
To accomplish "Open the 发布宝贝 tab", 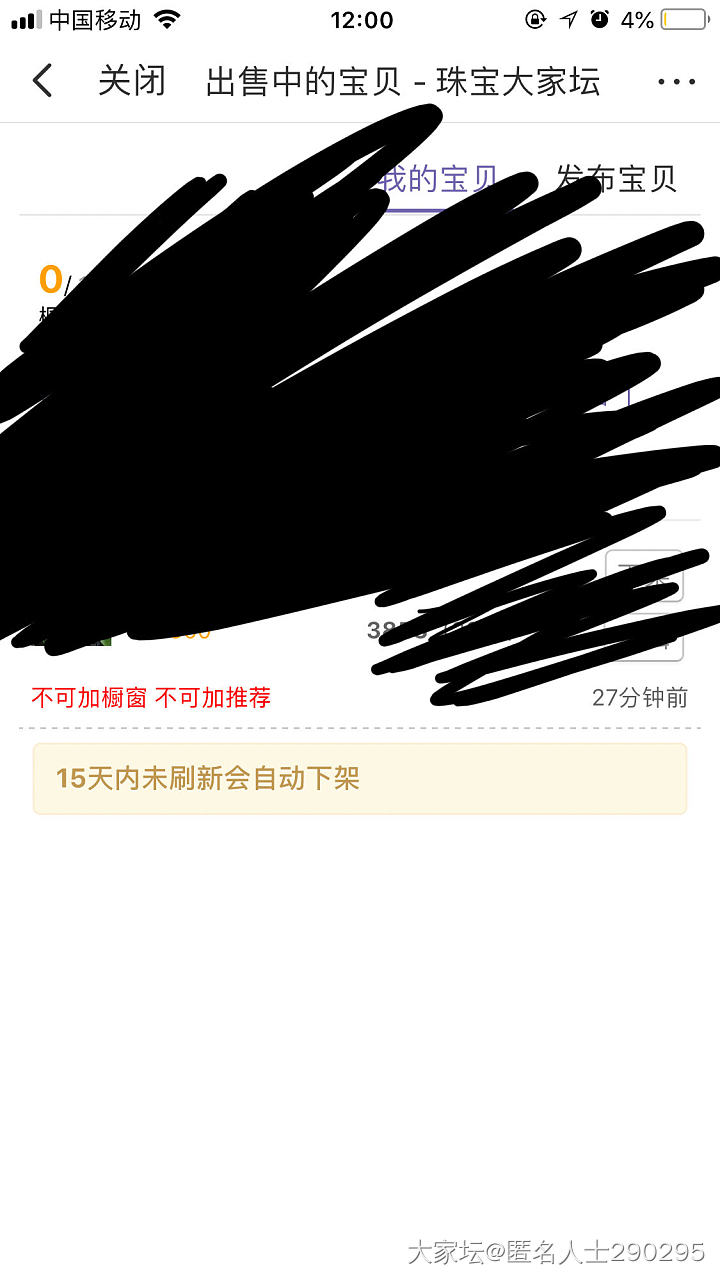I will click(616, 179).
